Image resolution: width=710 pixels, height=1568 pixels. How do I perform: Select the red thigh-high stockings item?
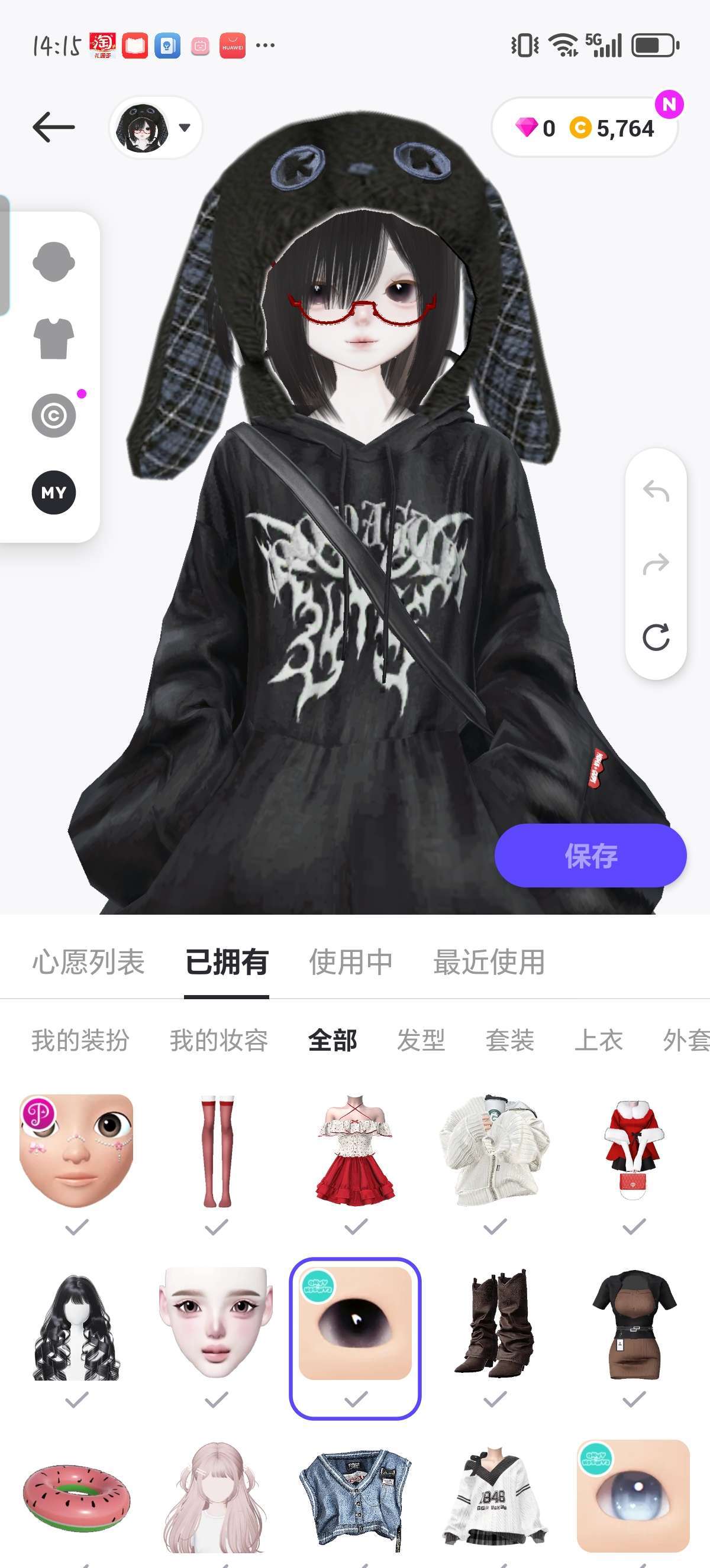pos(217,1152)
